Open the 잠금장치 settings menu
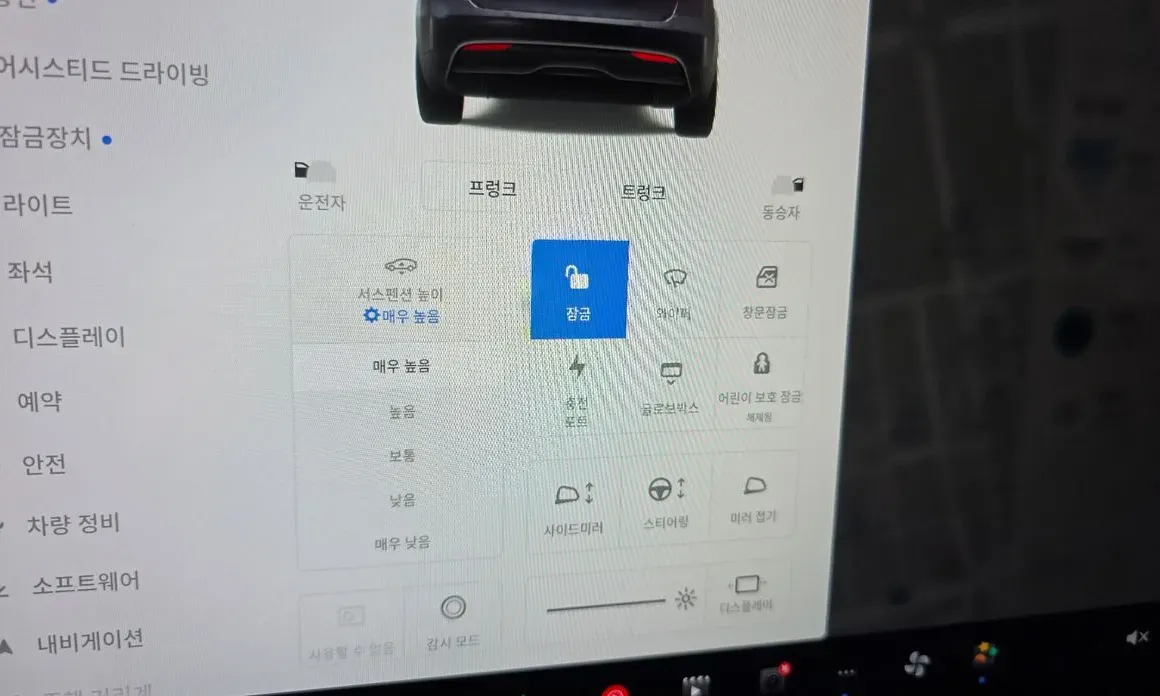The image size is (1160, 696). pos(46,138)
